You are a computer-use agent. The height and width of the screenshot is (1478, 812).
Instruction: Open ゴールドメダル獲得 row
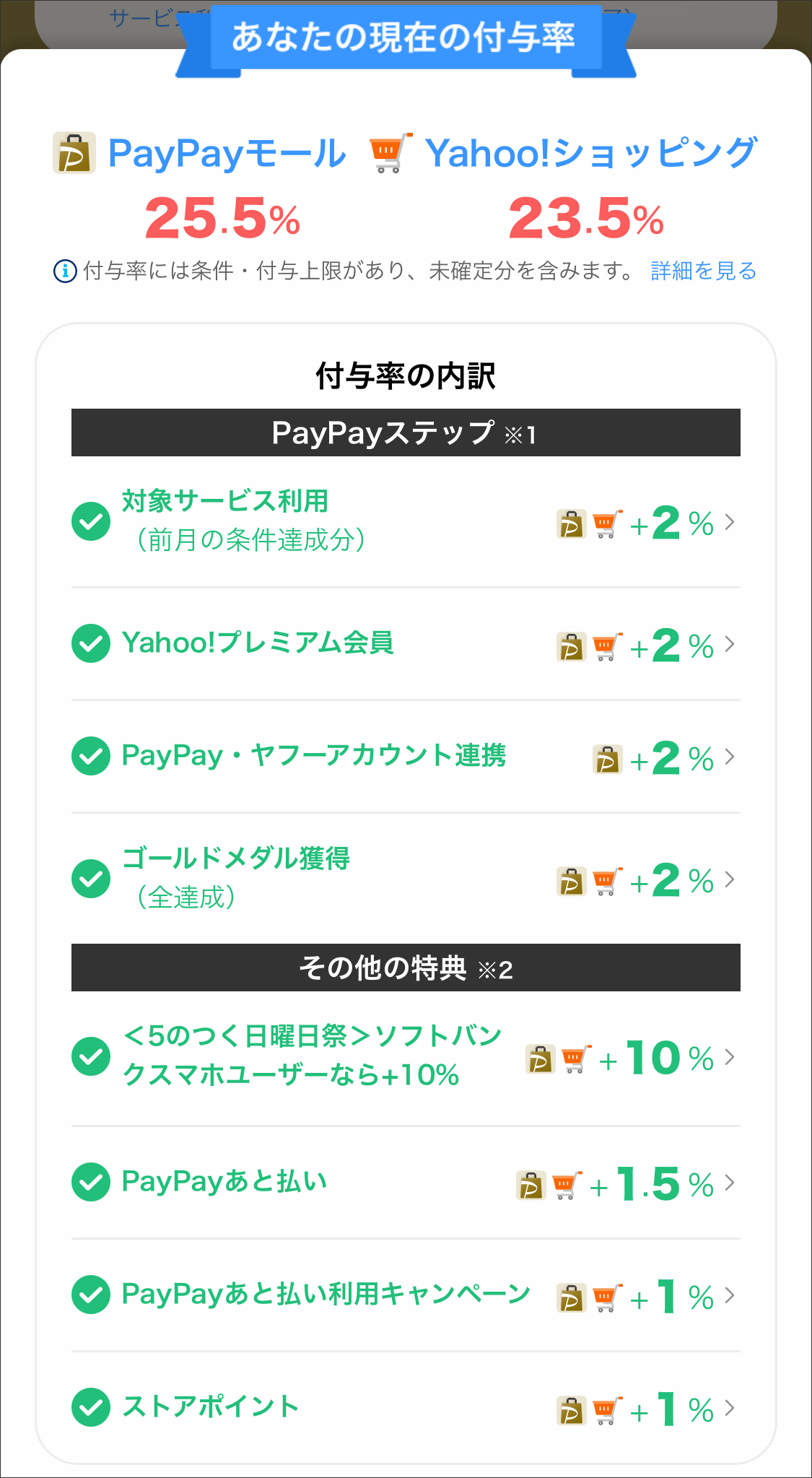click(406, 879)
